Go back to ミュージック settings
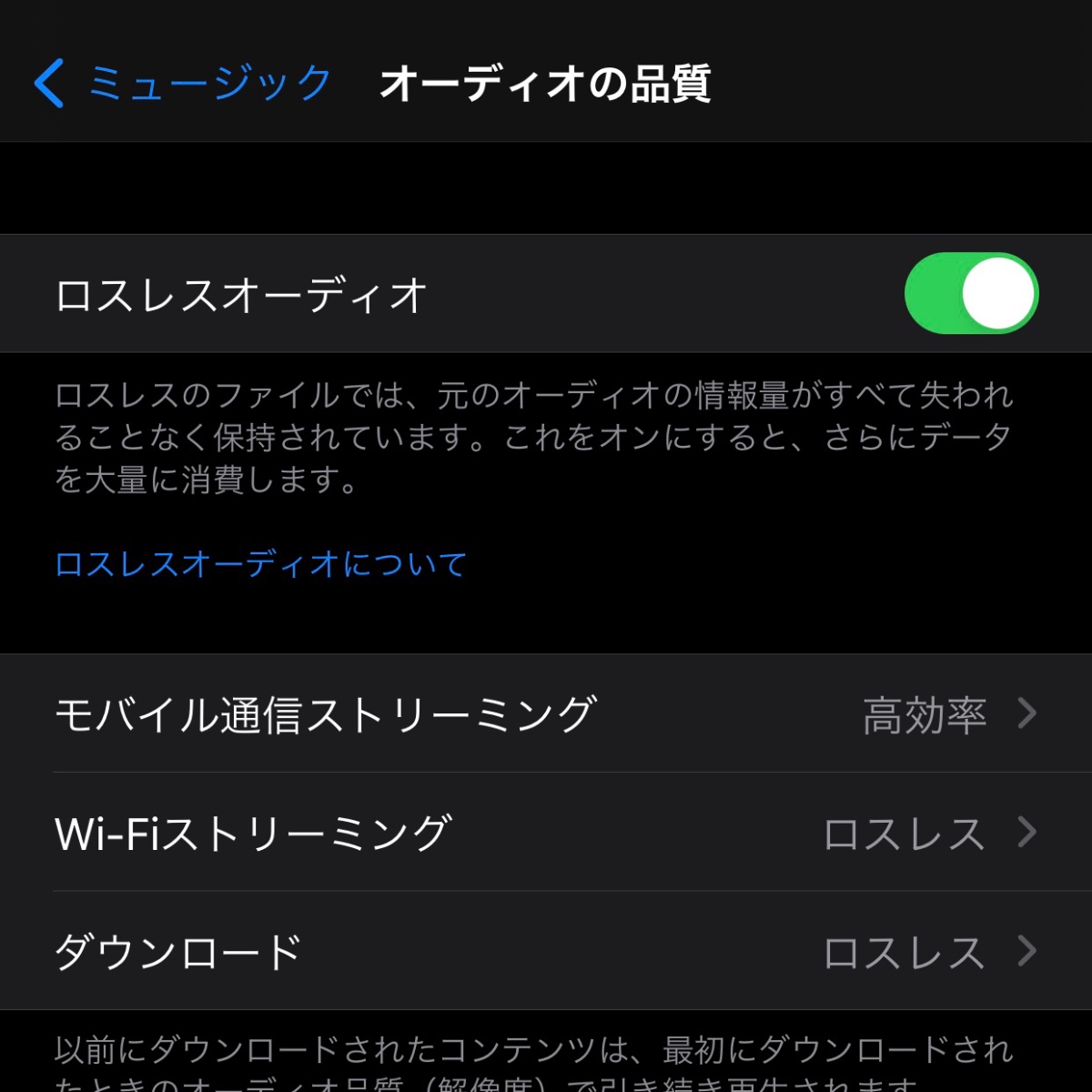 pyautogui.click(x=182, y=84)
